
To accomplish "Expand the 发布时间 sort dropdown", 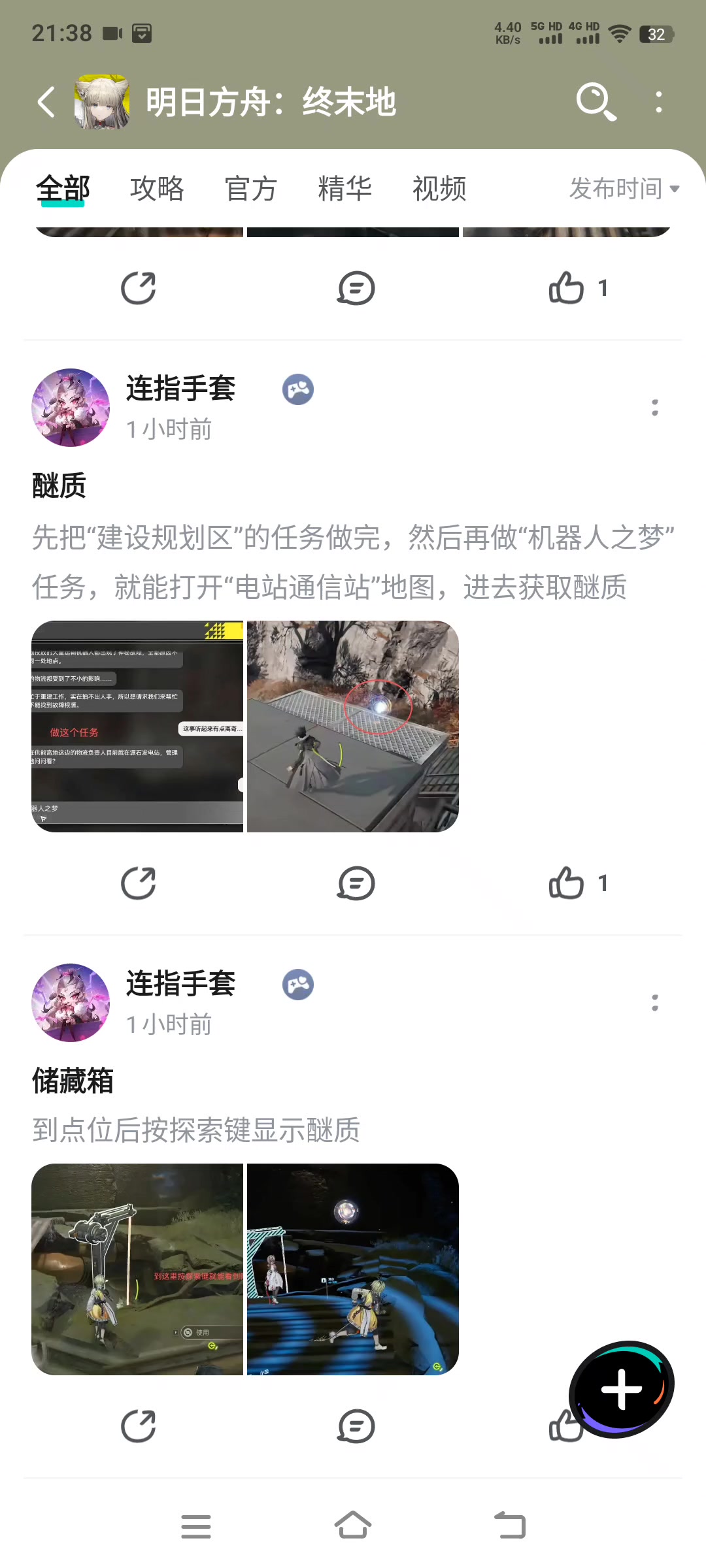I will tap(624, 189).
